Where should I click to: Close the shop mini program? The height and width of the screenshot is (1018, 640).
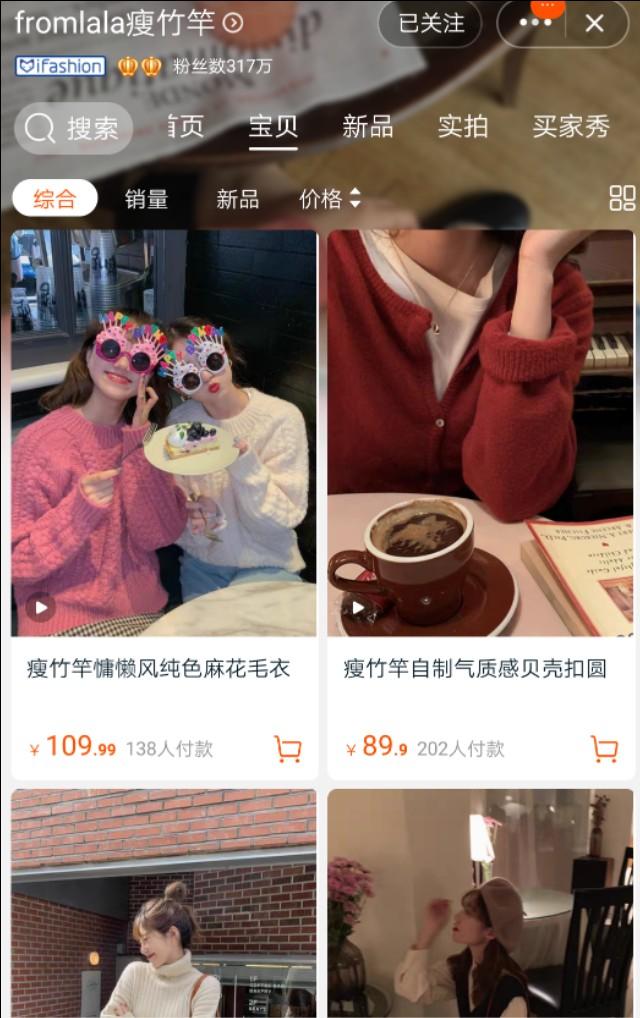(594, 23)
